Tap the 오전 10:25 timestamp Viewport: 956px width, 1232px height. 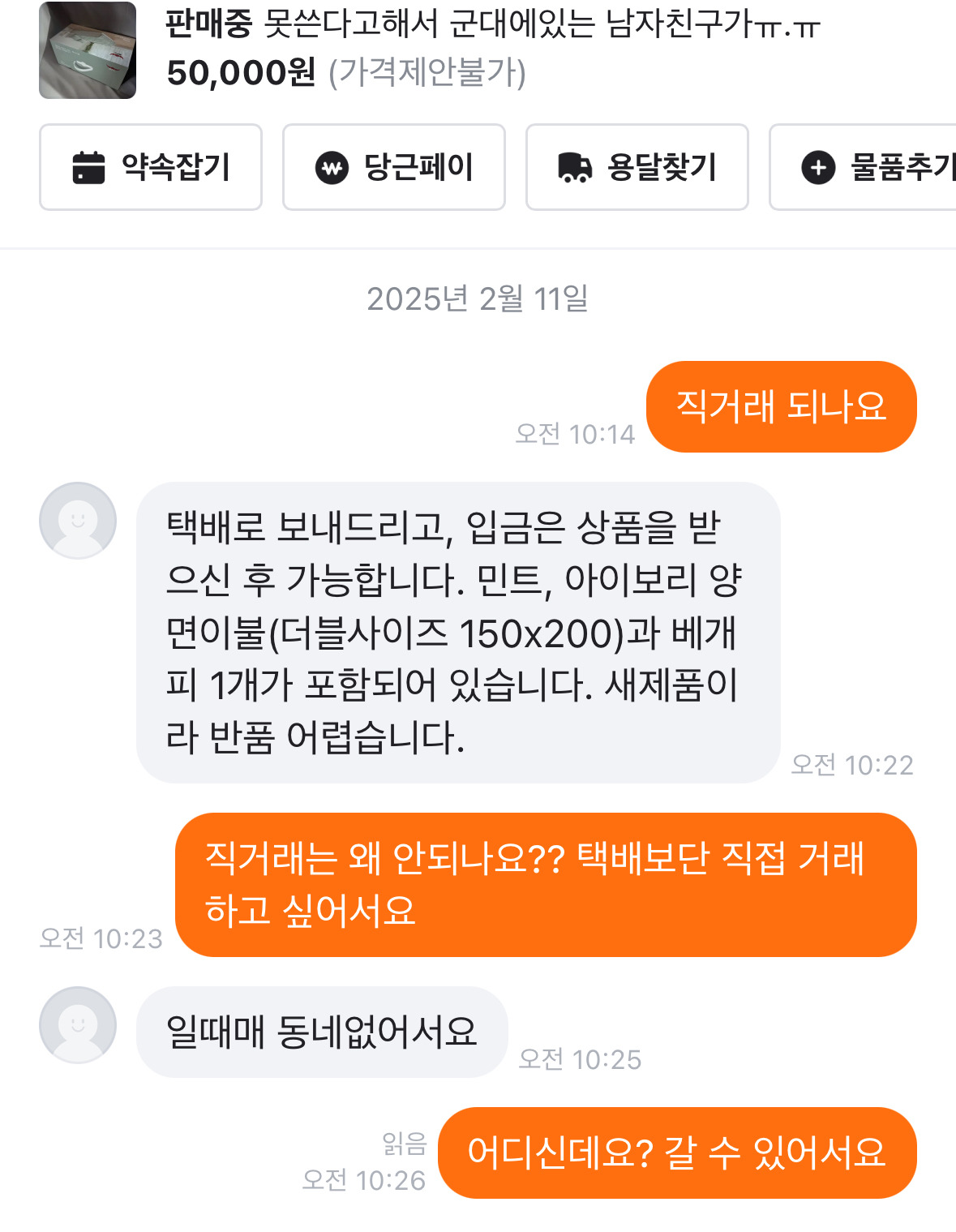pos(581,1057)
